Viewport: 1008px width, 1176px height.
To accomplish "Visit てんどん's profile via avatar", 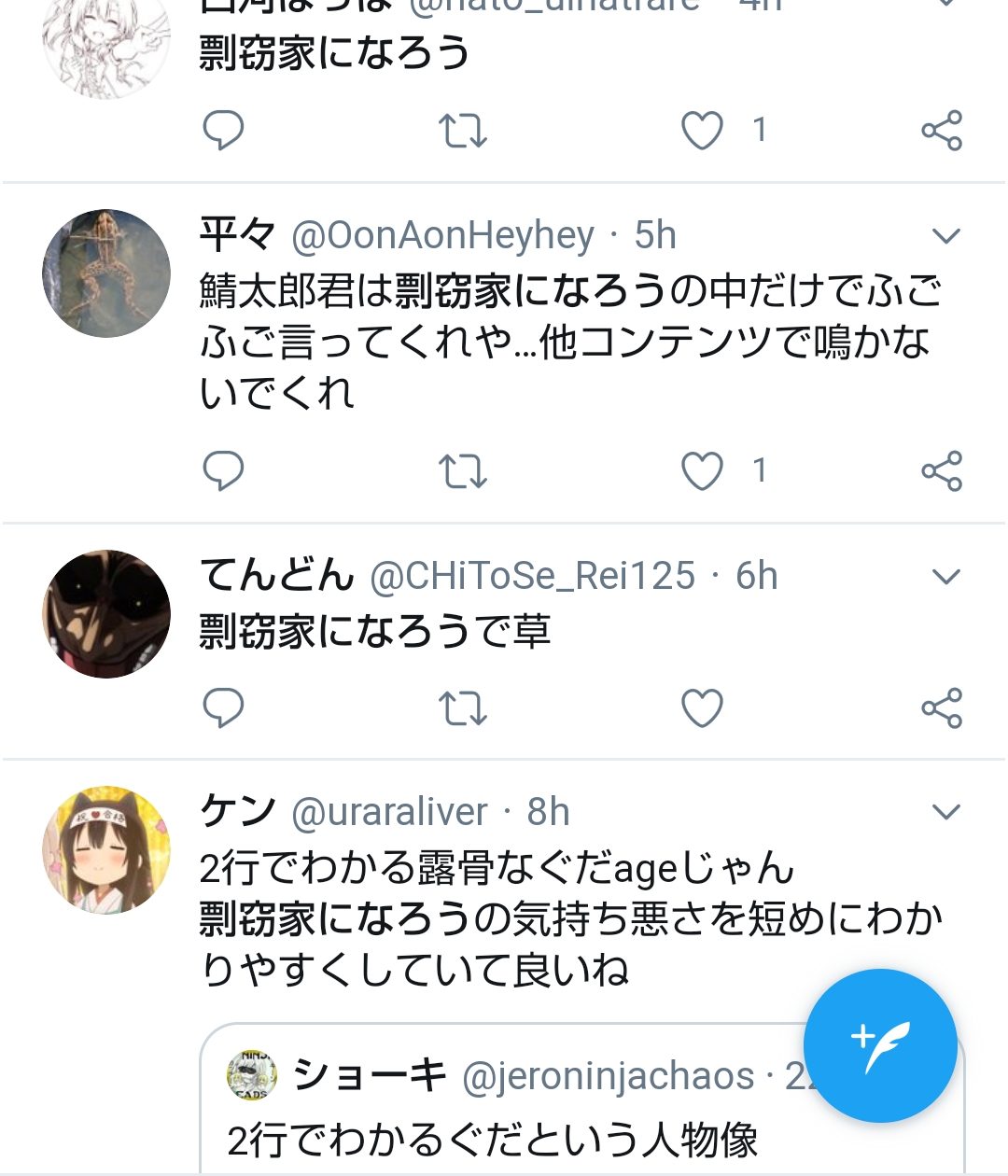I will (x=106, y=613).
